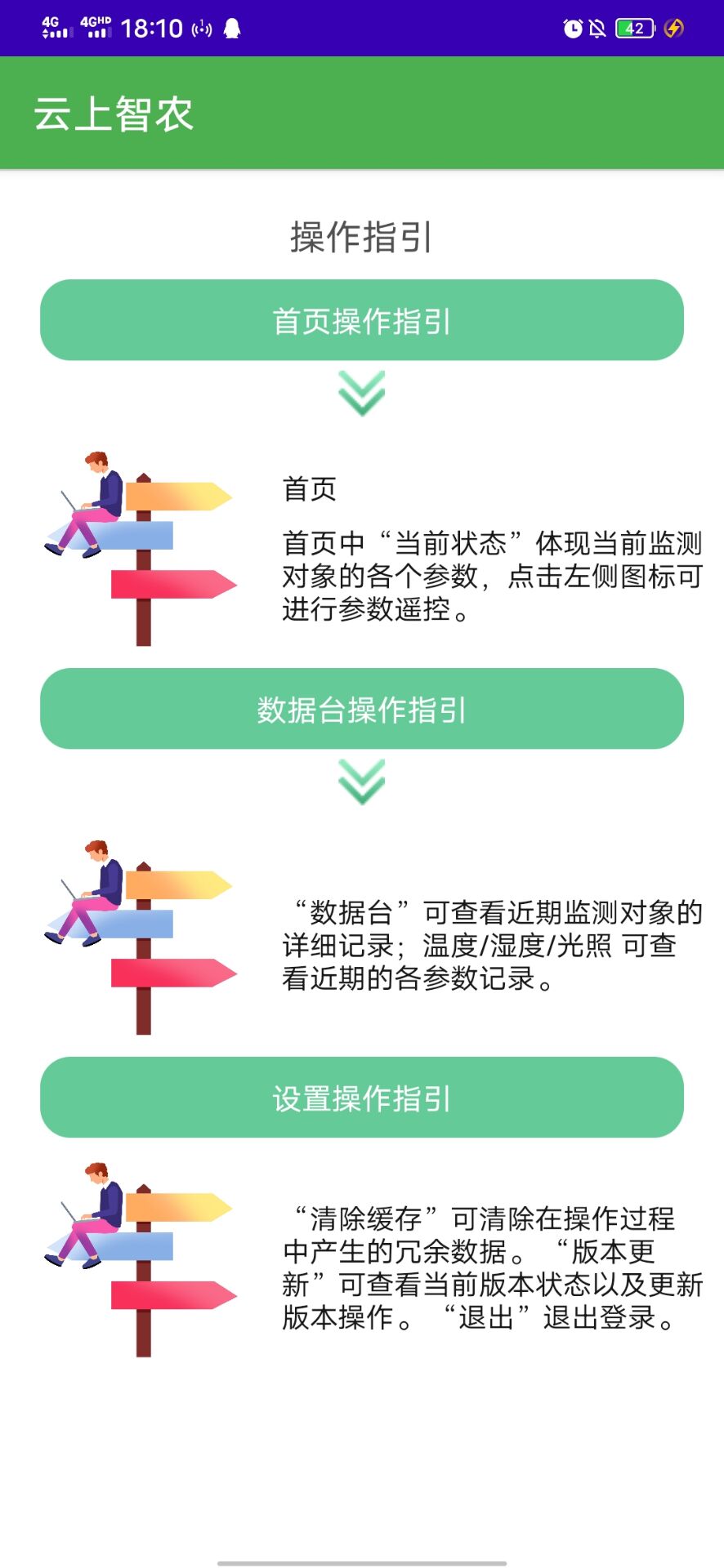Select the 设置操作指引 button
The width and height of the screenshot is (724, 1568).
[x=361, y=1098]
